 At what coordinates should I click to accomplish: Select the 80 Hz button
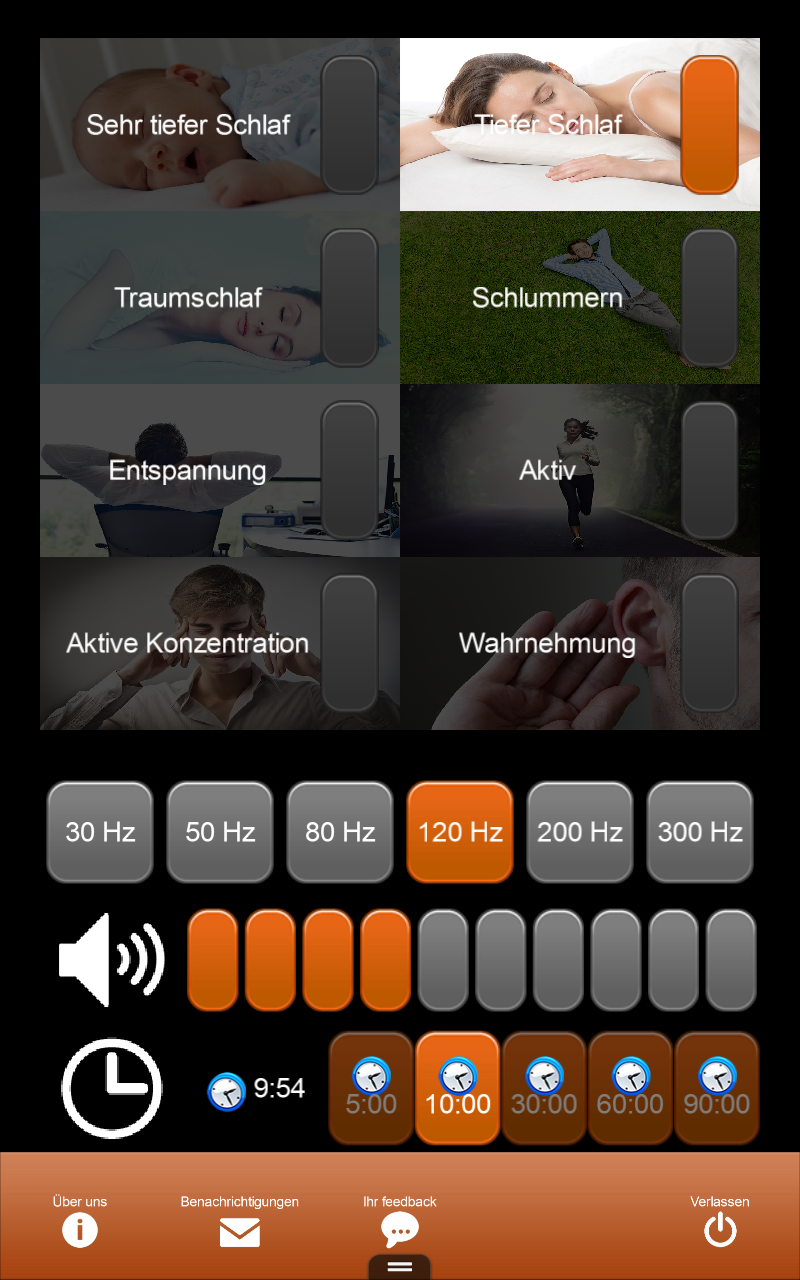click(340, 832)
